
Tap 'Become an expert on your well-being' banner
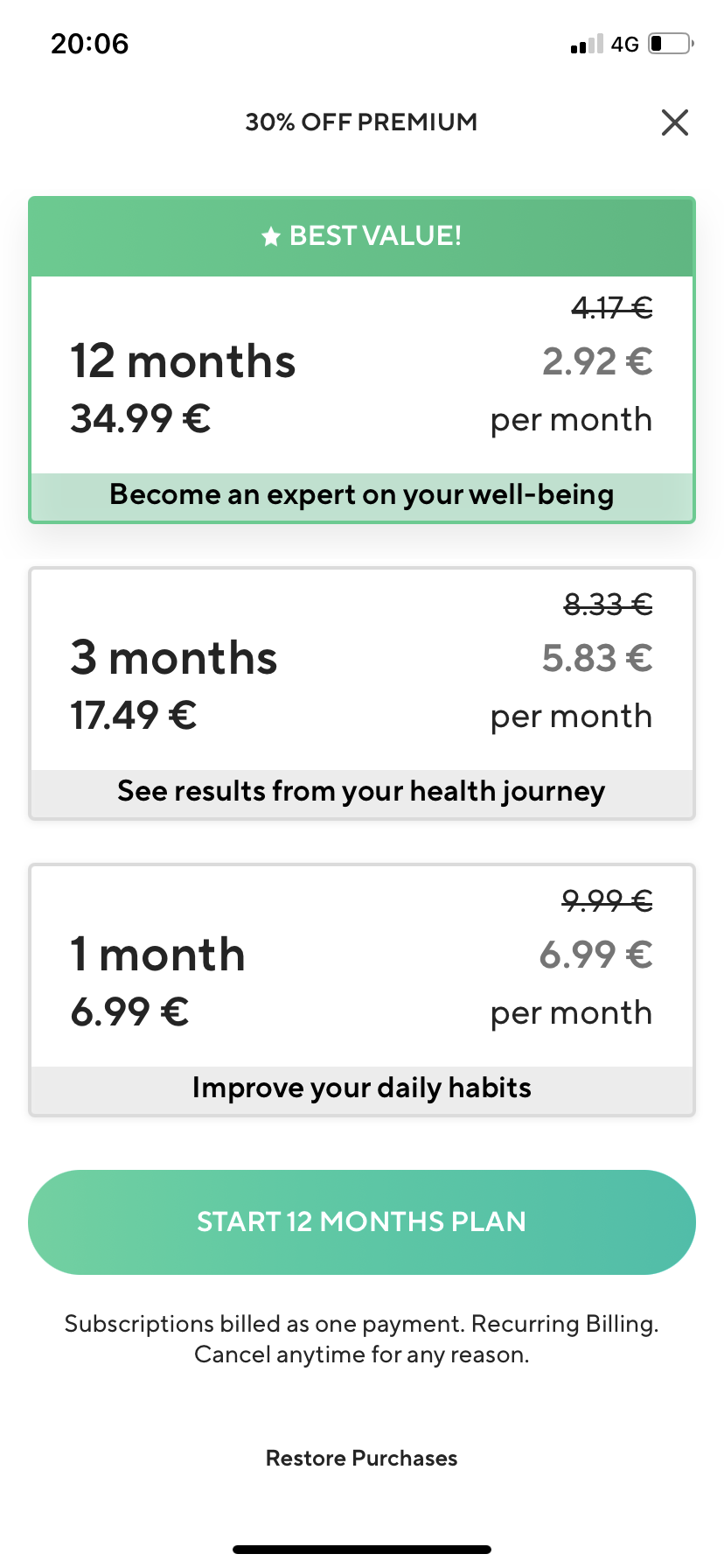point(362,494)
